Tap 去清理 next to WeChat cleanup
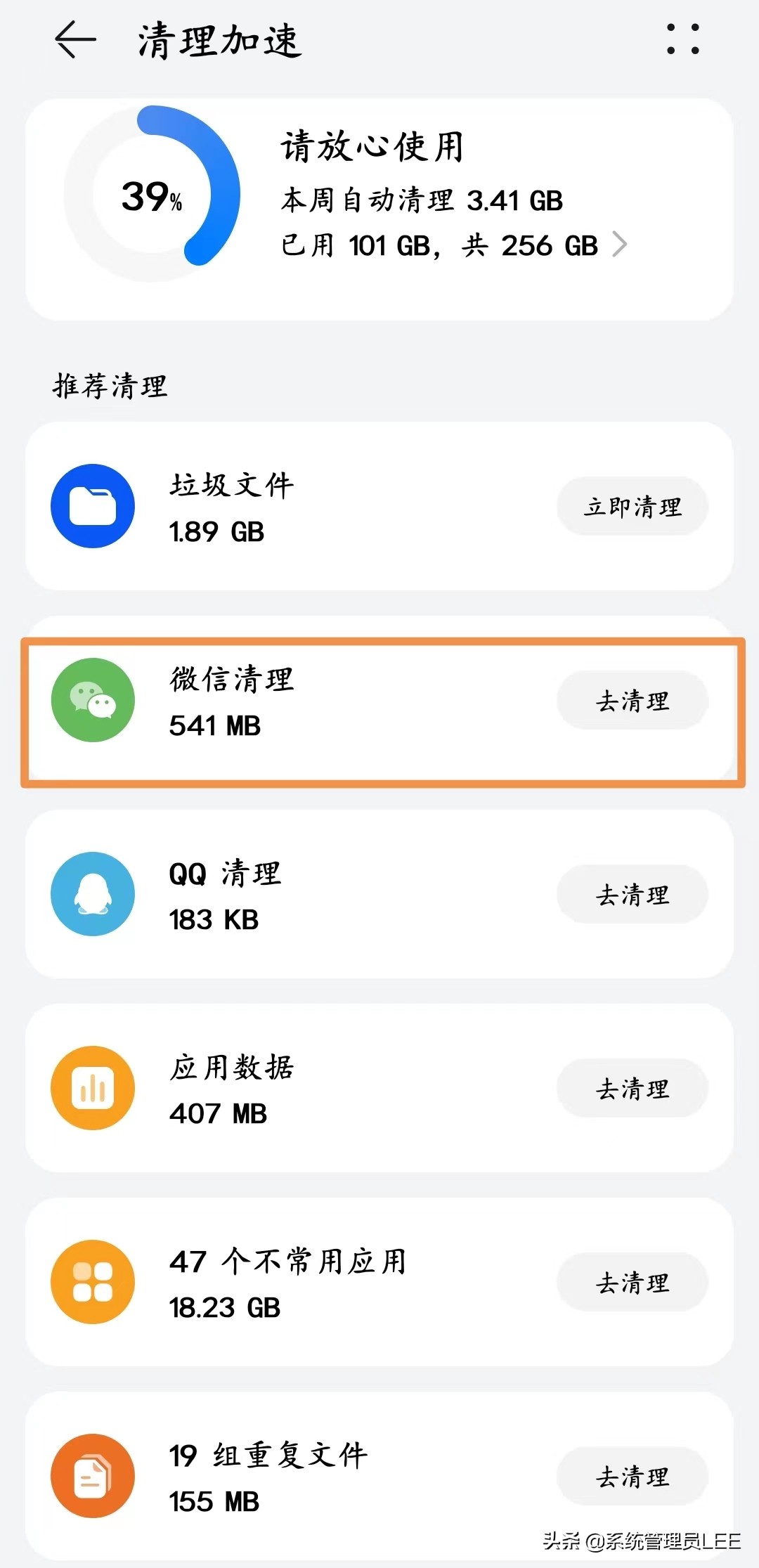Viewport: 759px width, 1568px height. click(632, 701)
